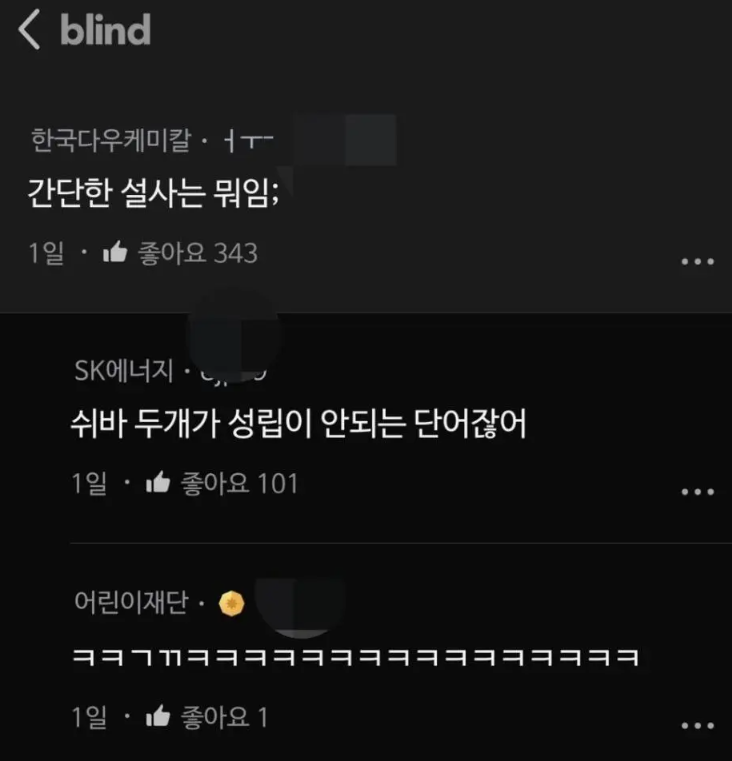Open more options for the SK에너지 reply
732x761 pixels.
pos(696,492)
